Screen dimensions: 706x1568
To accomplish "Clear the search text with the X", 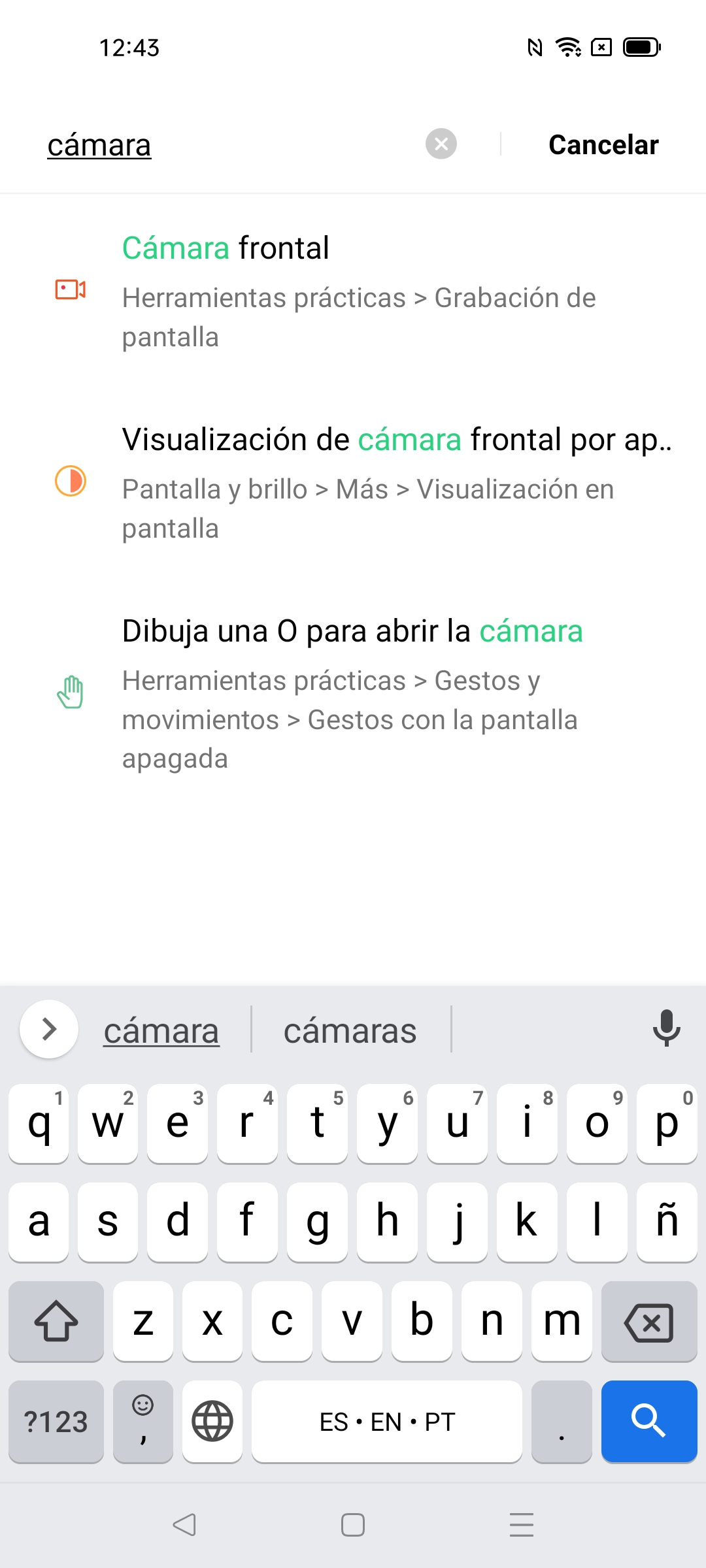I will point(441,144).
